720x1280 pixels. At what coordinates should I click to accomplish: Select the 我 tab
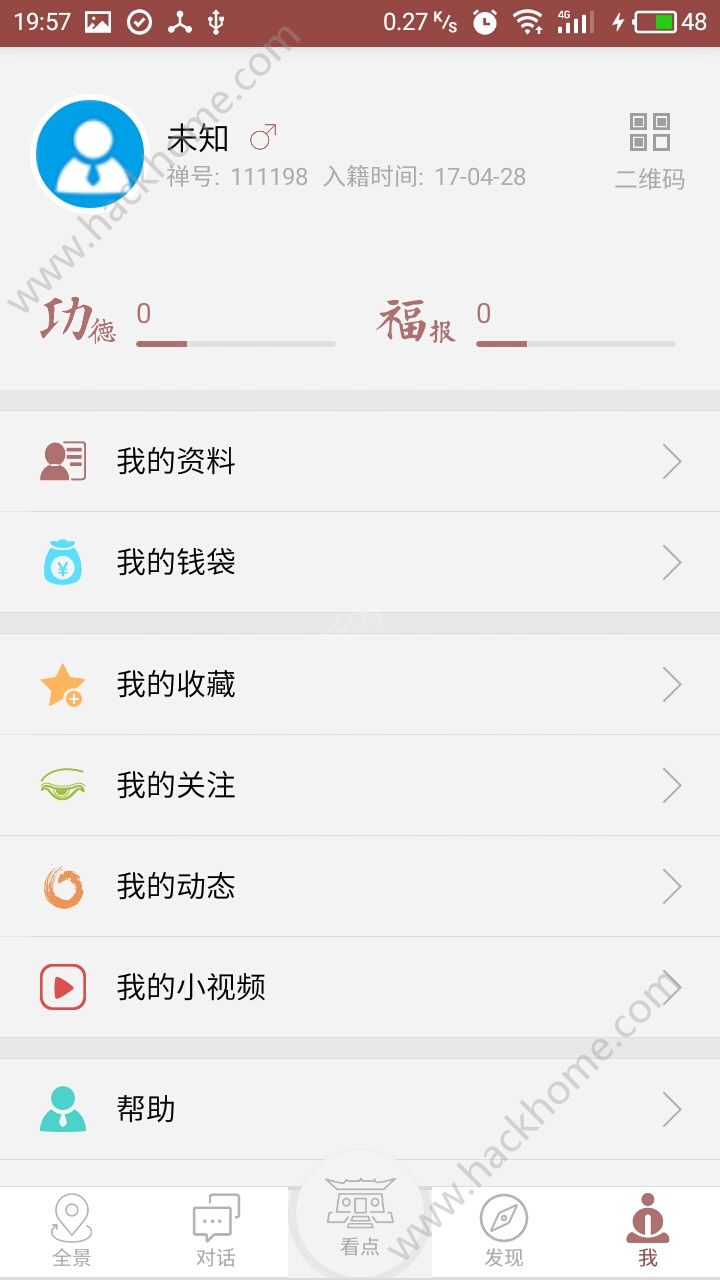(x=648, y=1230)
